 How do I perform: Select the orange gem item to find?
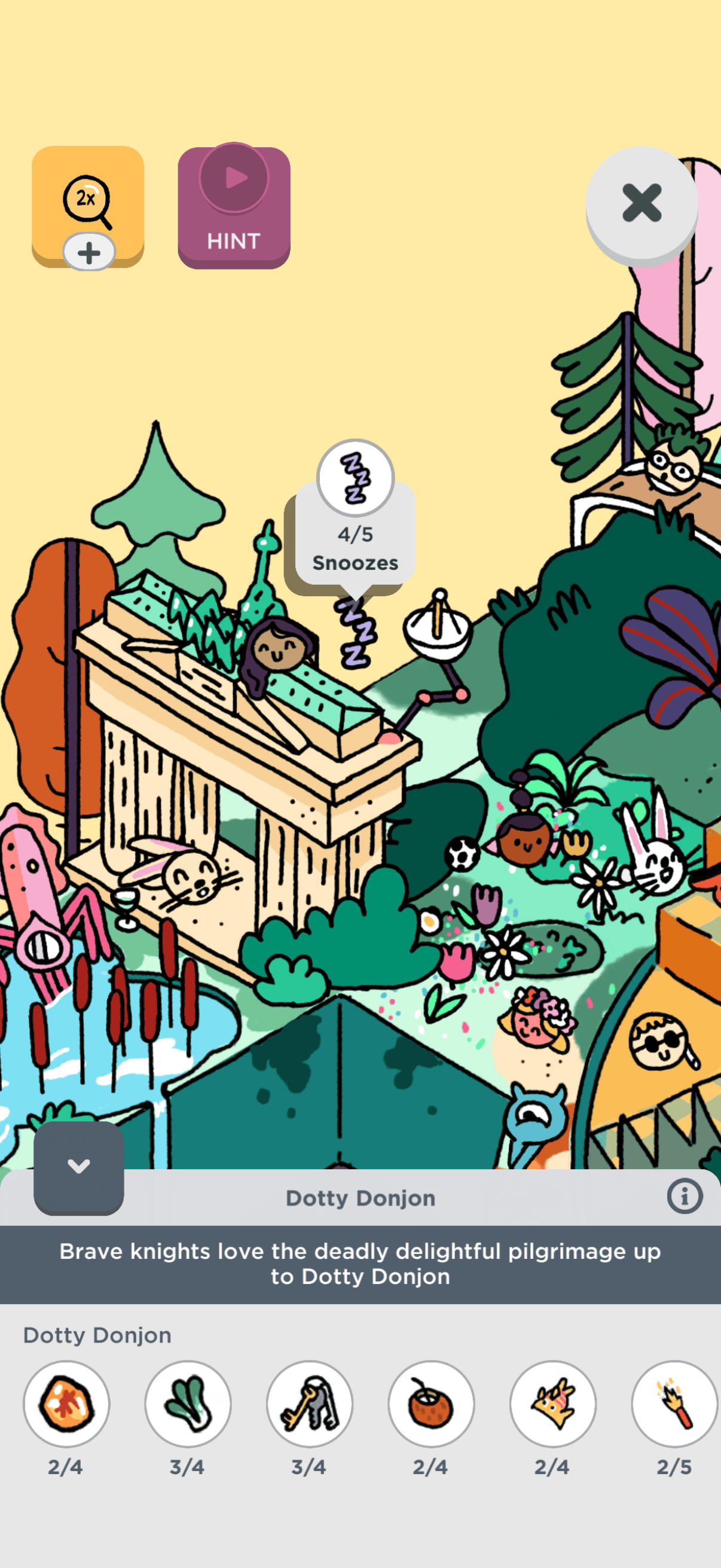pyautogui.click(x=66, y=1403)
